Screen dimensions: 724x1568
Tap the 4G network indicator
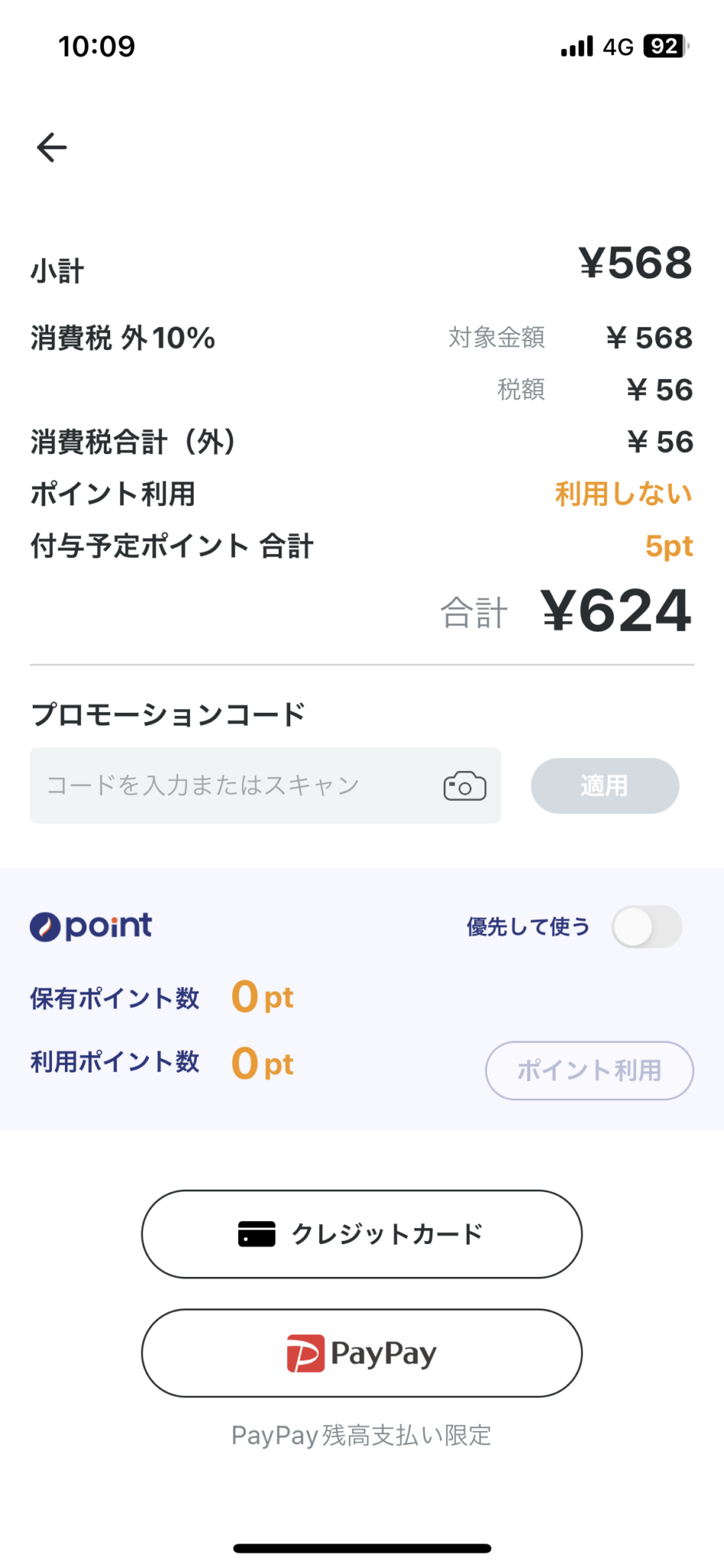(617, 46)
